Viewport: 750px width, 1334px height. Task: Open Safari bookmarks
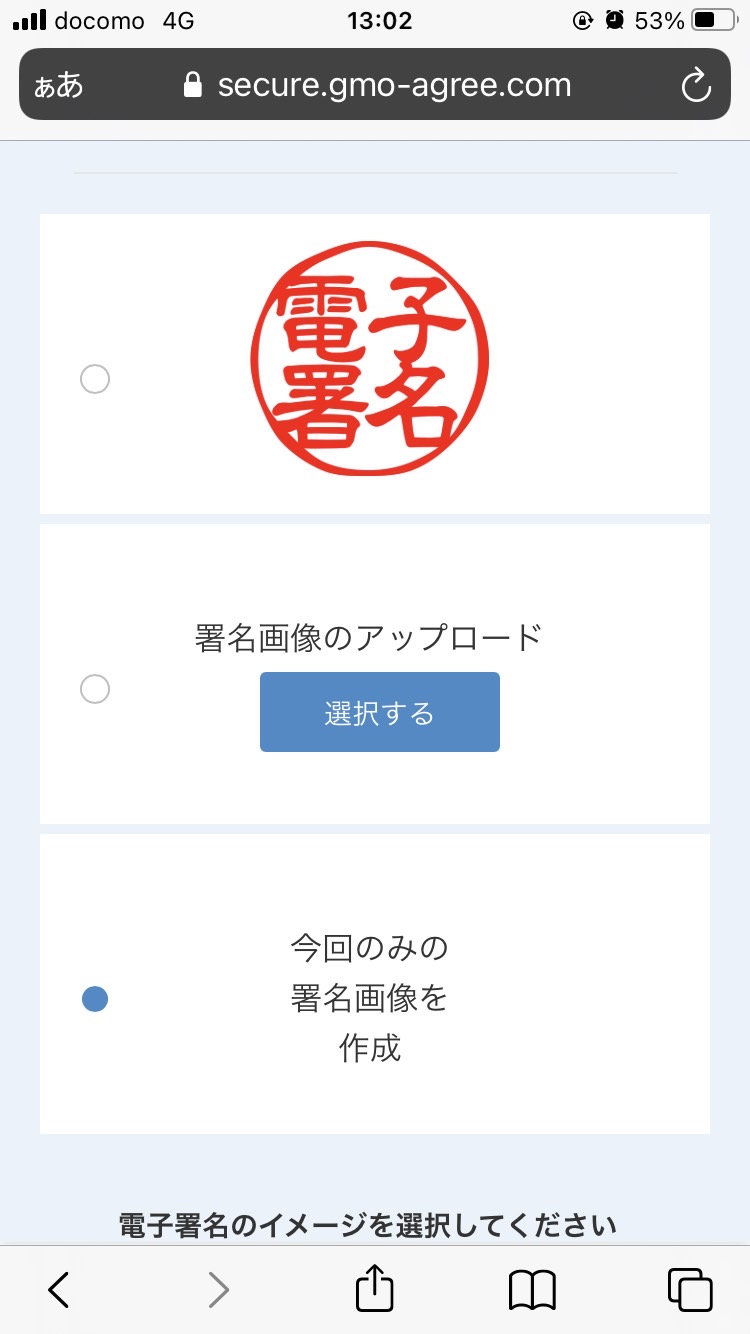pyautogui.click(x=532, y=1290)
